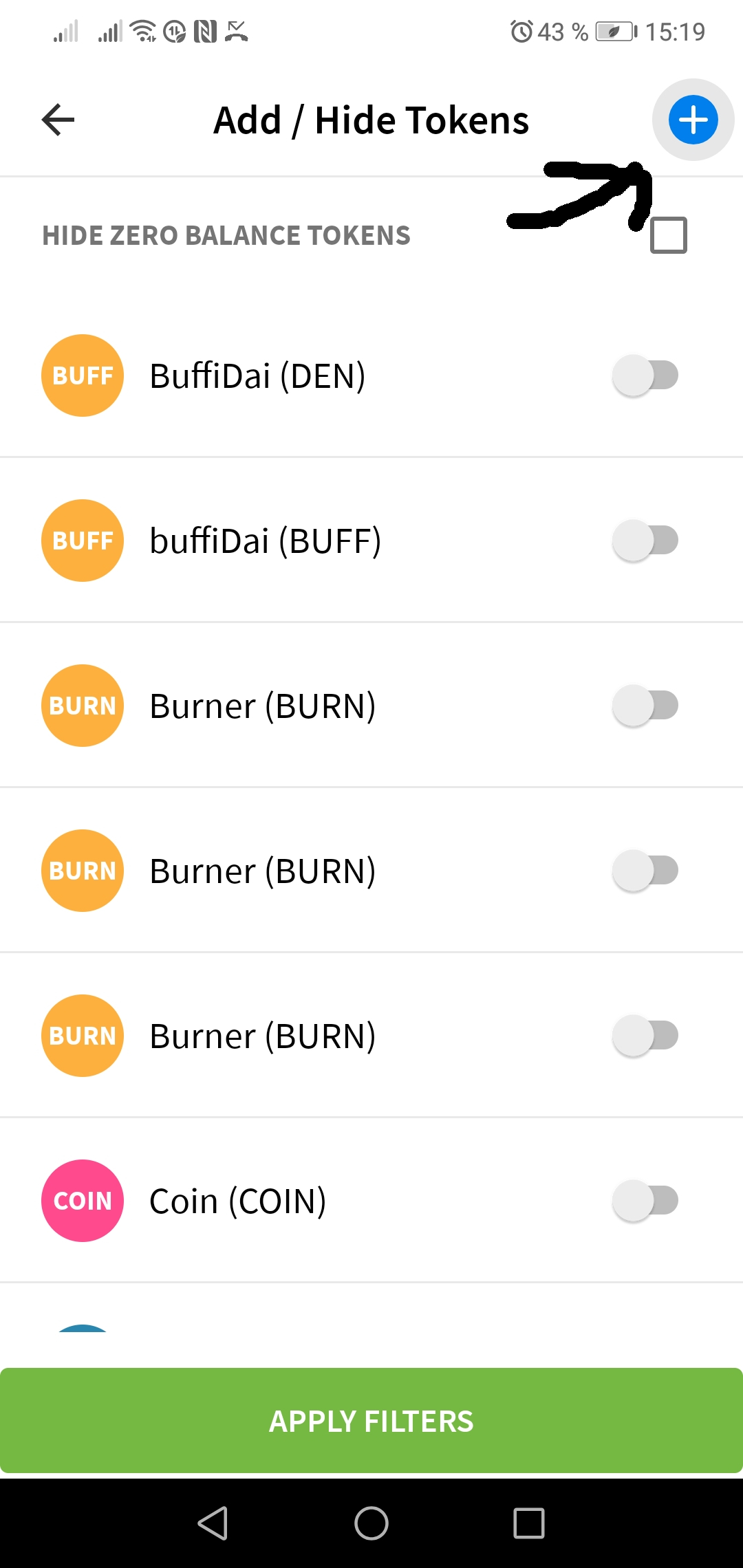Go to the system home screen
The height and width of the screenshot is (1568, 743).
click(x=371, y=1523)
